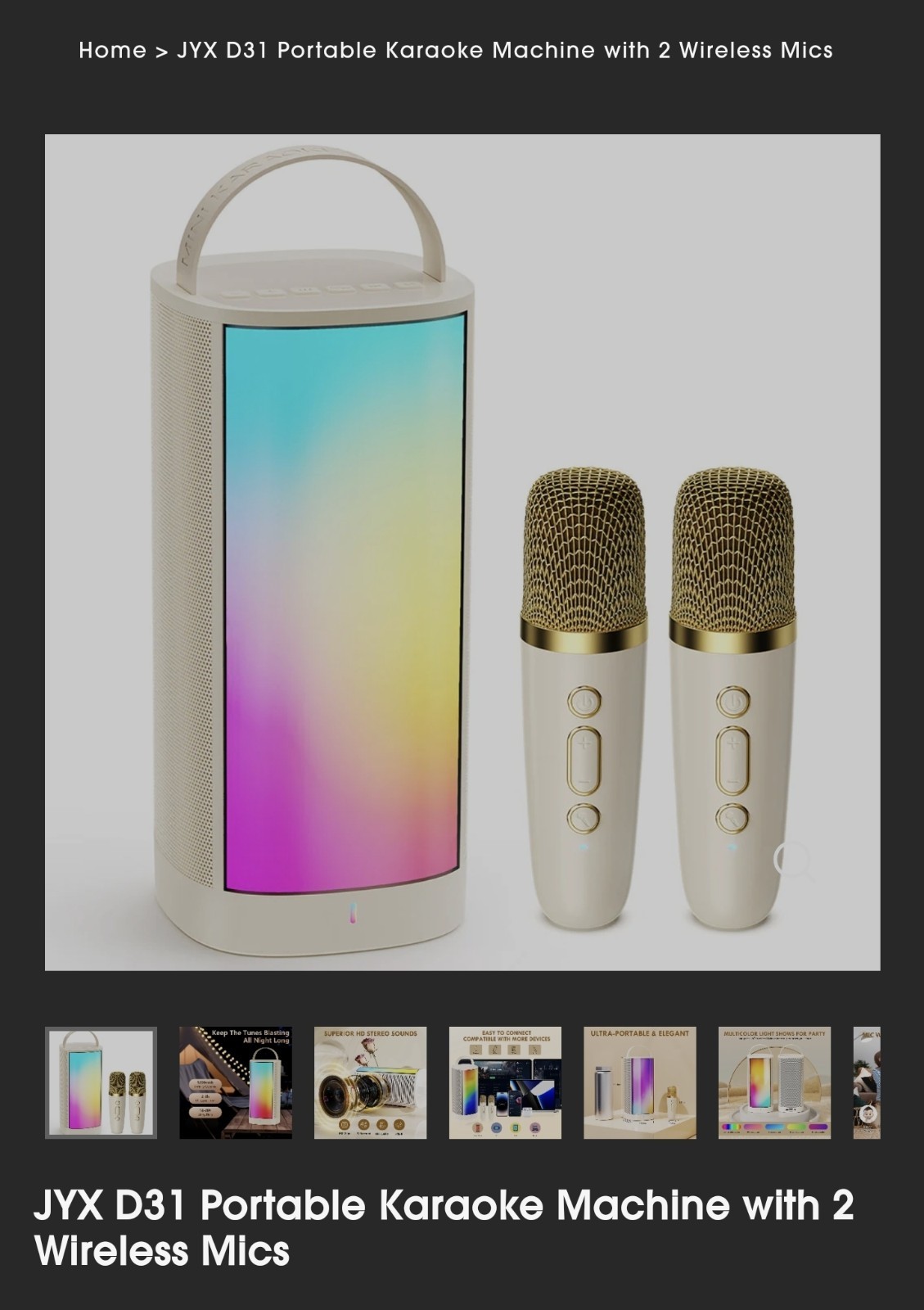Open the "Keep The Tunes Blasting" thumbnail
Viewport: 924px width, 1310px height.
236,1082
